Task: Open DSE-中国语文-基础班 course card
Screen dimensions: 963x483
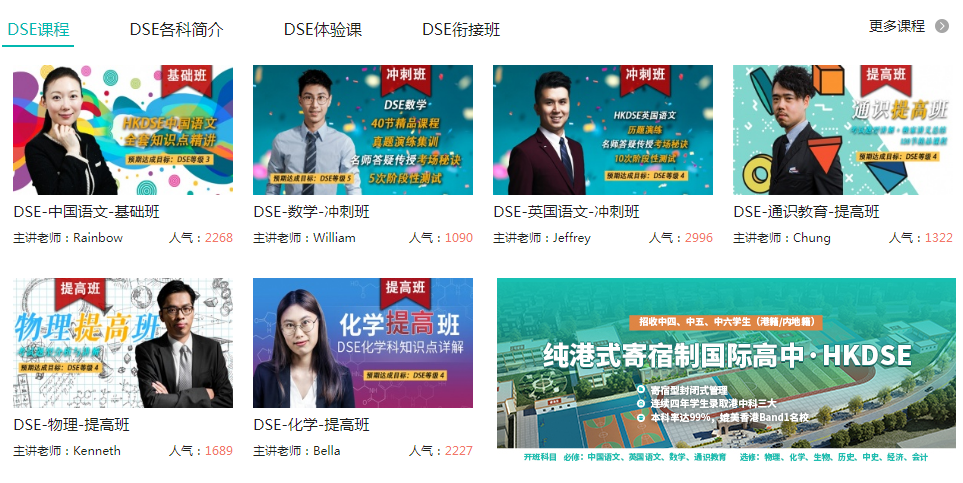Action: point(123,130)
